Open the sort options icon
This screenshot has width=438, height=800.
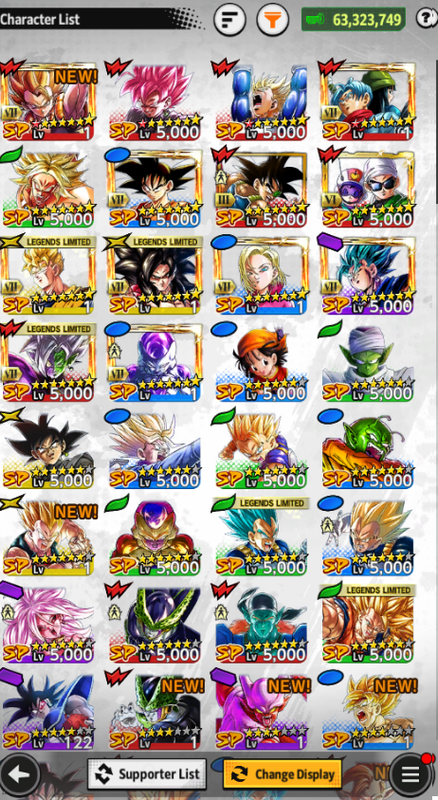[x=229, y=19]
